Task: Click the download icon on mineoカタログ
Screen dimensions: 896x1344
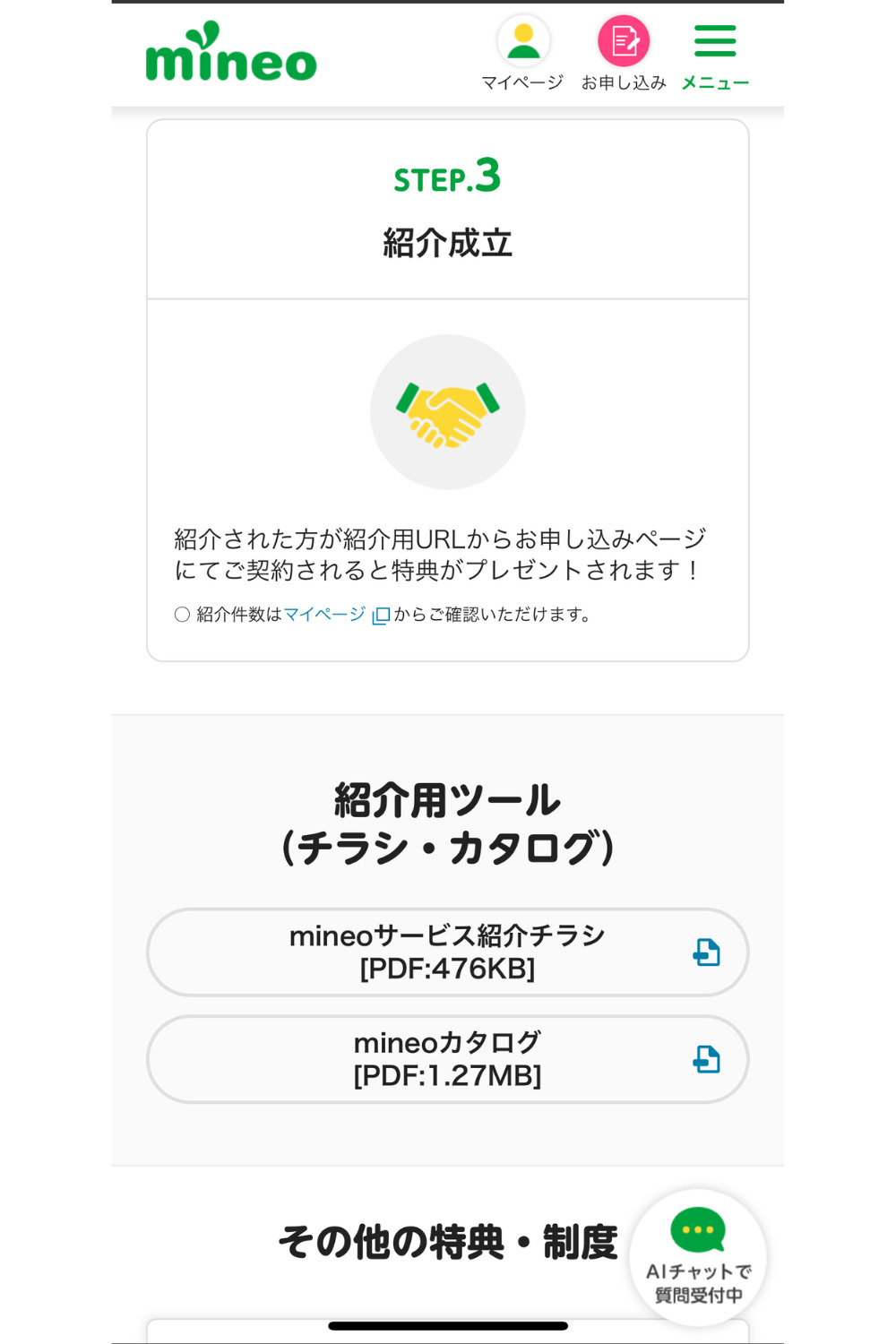Action: (x=707, y=1059)
